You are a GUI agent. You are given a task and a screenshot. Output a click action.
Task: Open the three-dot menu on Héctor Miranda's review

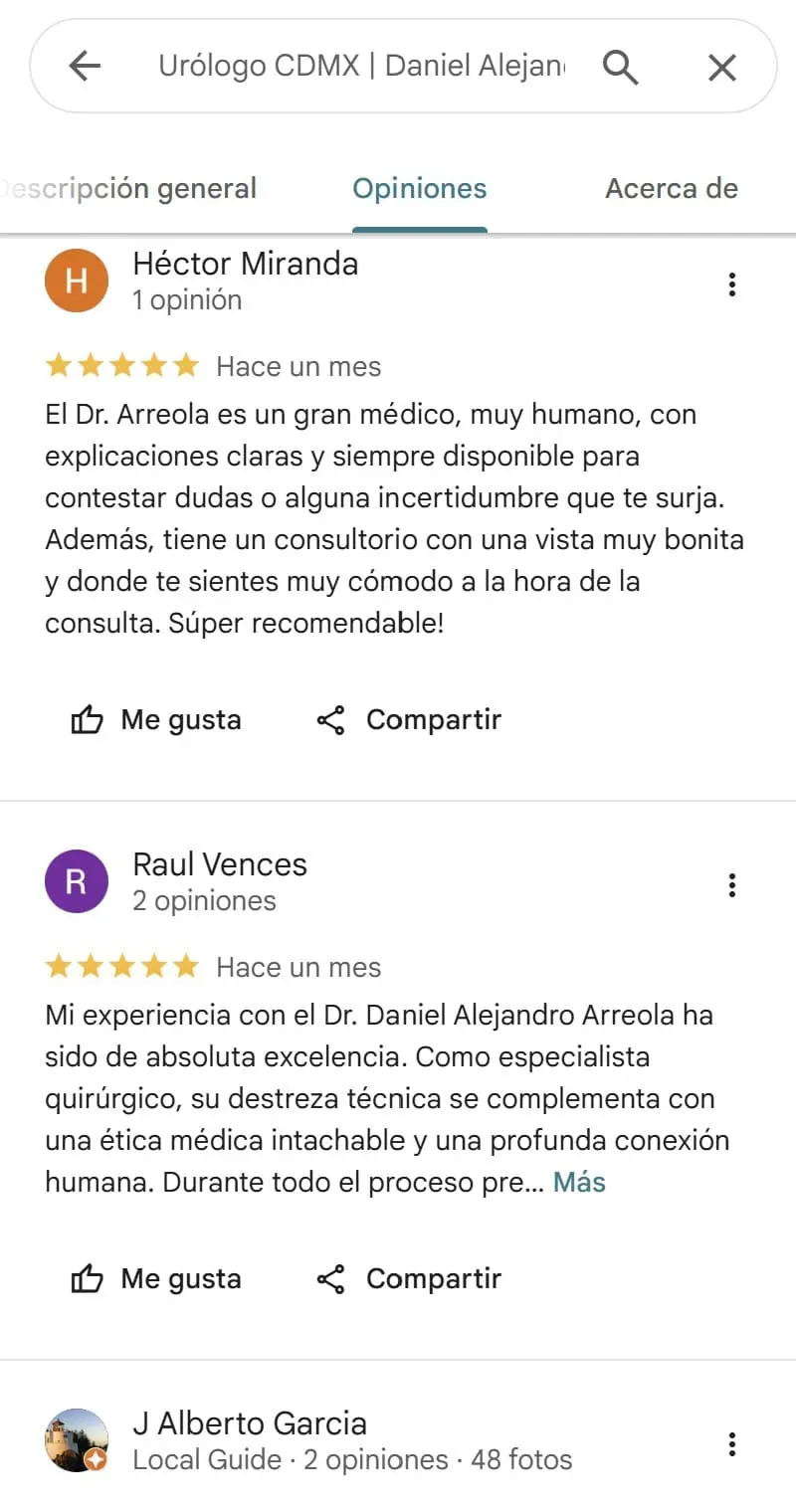(x=732, y=284)
